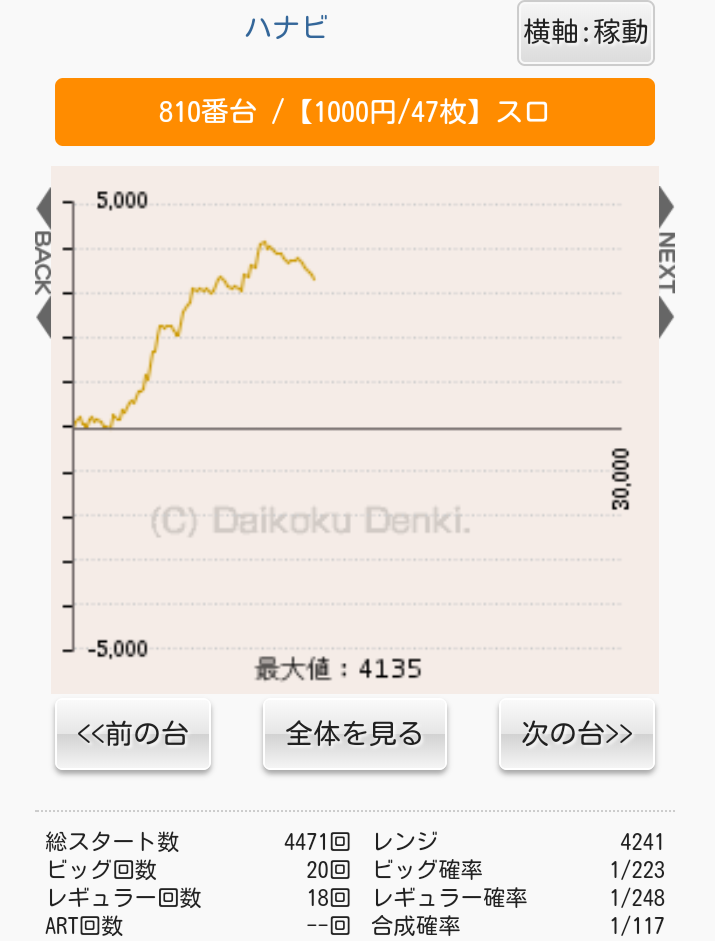Go to previous machine with <<前の台
This screenshot has height=941, width=715.
click(133, 734)
